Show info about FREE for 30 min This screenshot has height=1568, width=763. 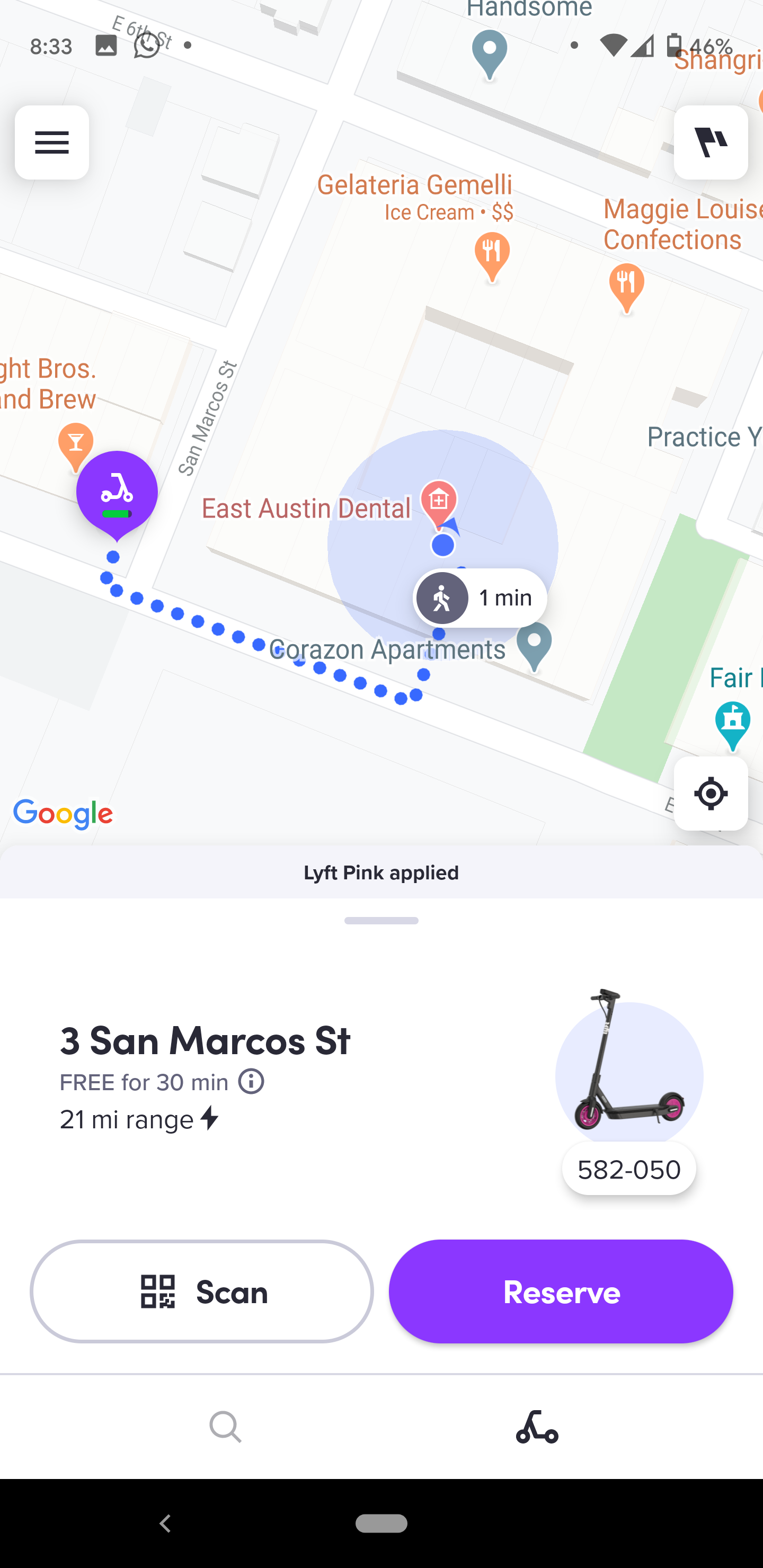tap(251, 1082)
